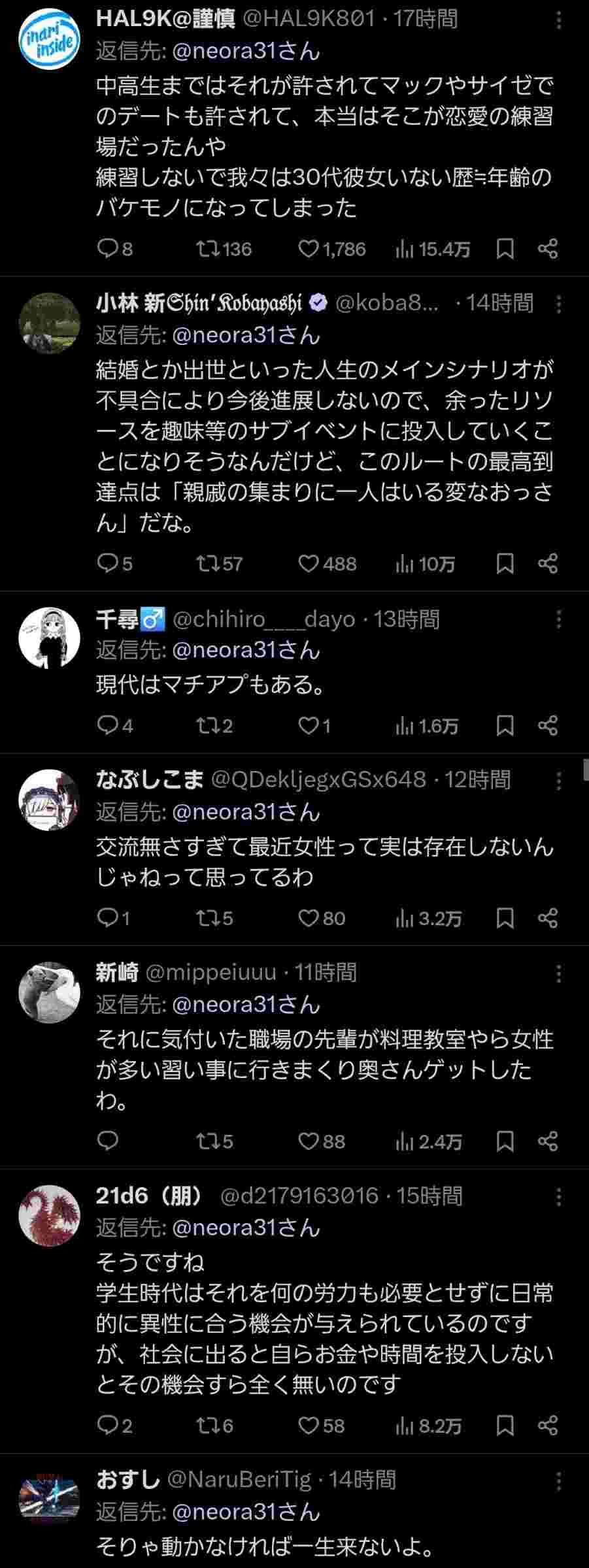Viewport: 589px width, 1568px height.
Task: Reply to 千尋's post about マチアプ
Action: pyautogui.click(x=107, y=726)
